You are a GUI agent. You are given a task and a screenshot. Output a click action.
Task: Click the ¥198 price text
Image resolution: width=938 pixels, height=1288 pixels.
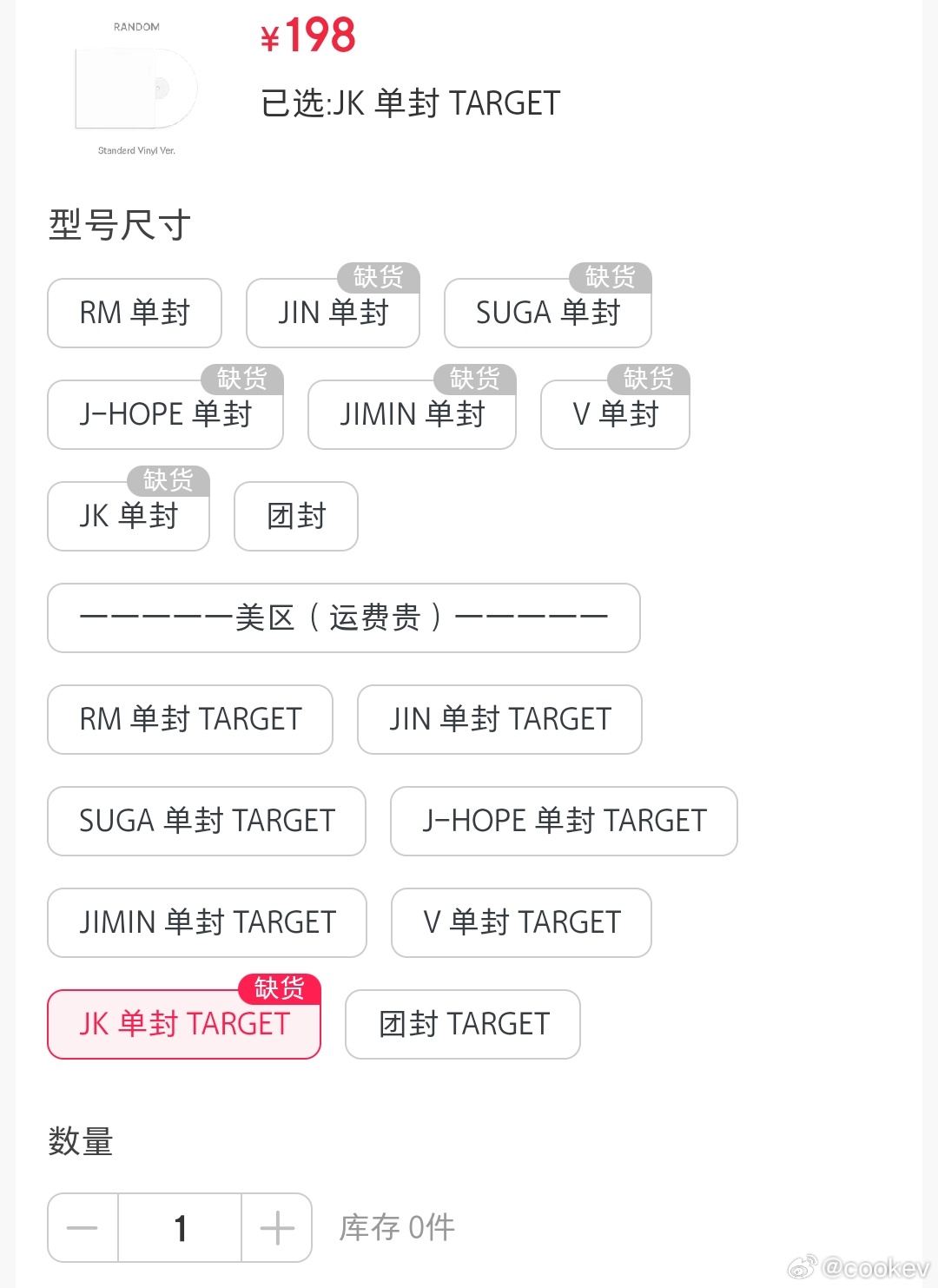click(x=307, y=34)
